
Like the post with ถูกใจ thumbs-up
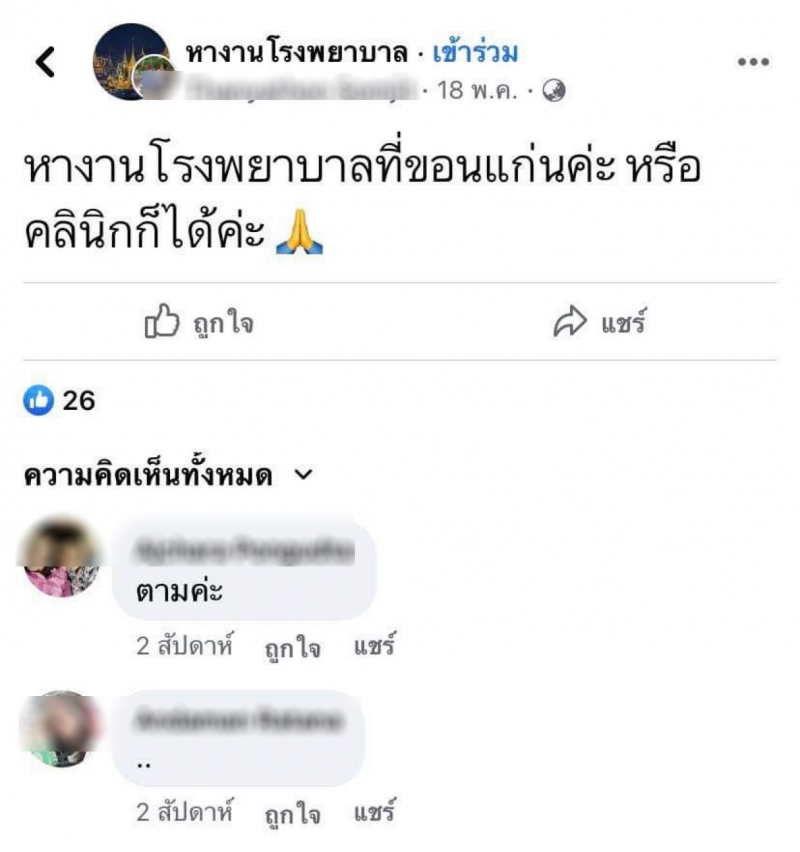pos(199,323)
